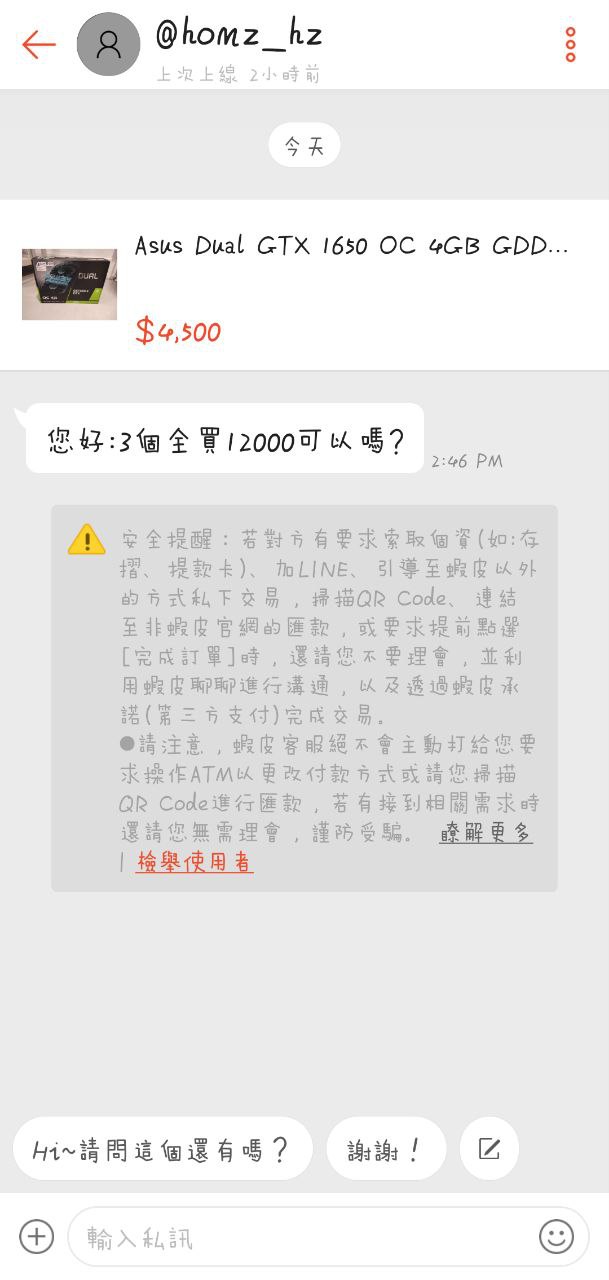This screenshot has width=609, height=1280.
Task: Send quick reply Hi~請問這個還有嗎?
Action: coord(162,1149)
